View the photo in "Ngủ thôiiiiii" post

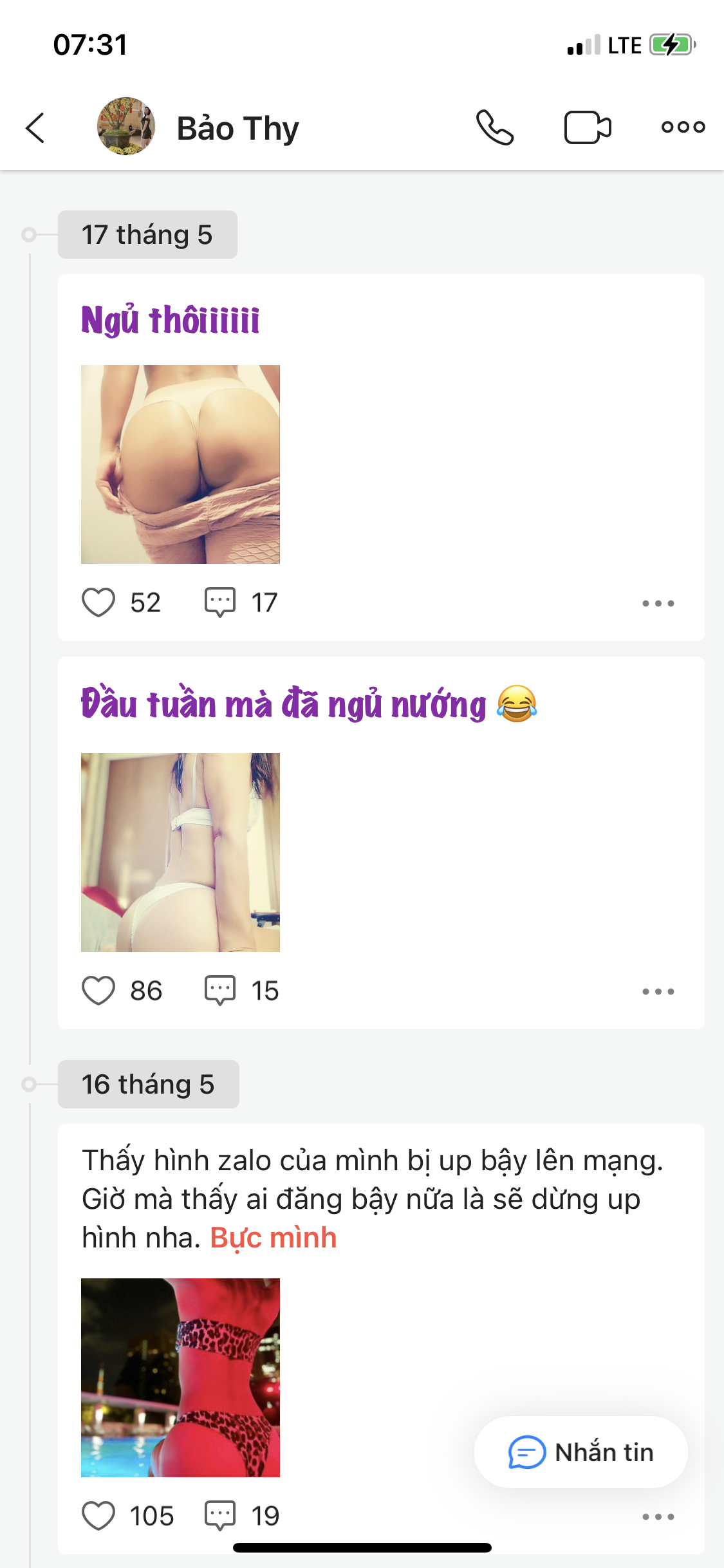pyautogui.click(x=180, y=464)
